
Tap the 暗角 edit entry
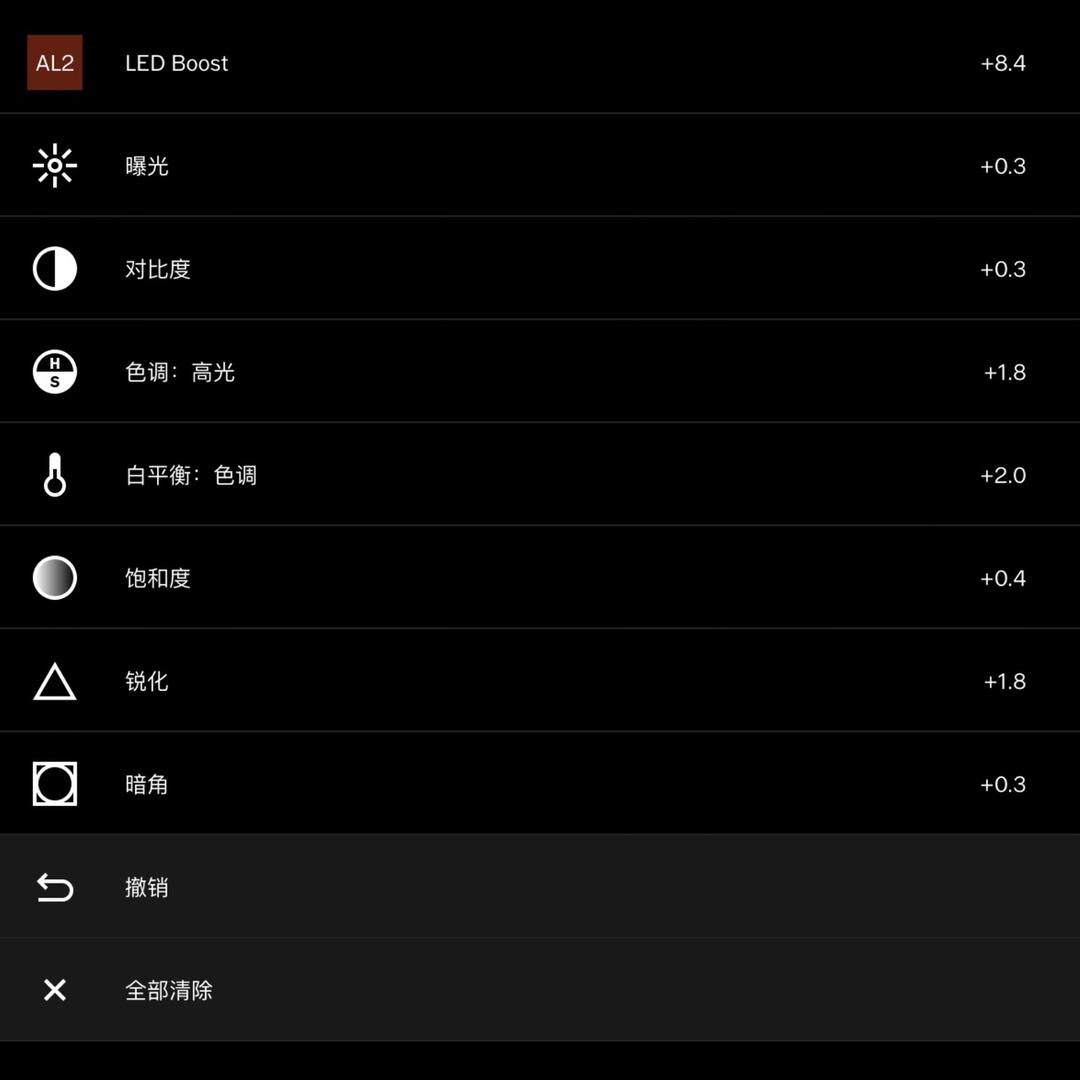click(147, 784)
